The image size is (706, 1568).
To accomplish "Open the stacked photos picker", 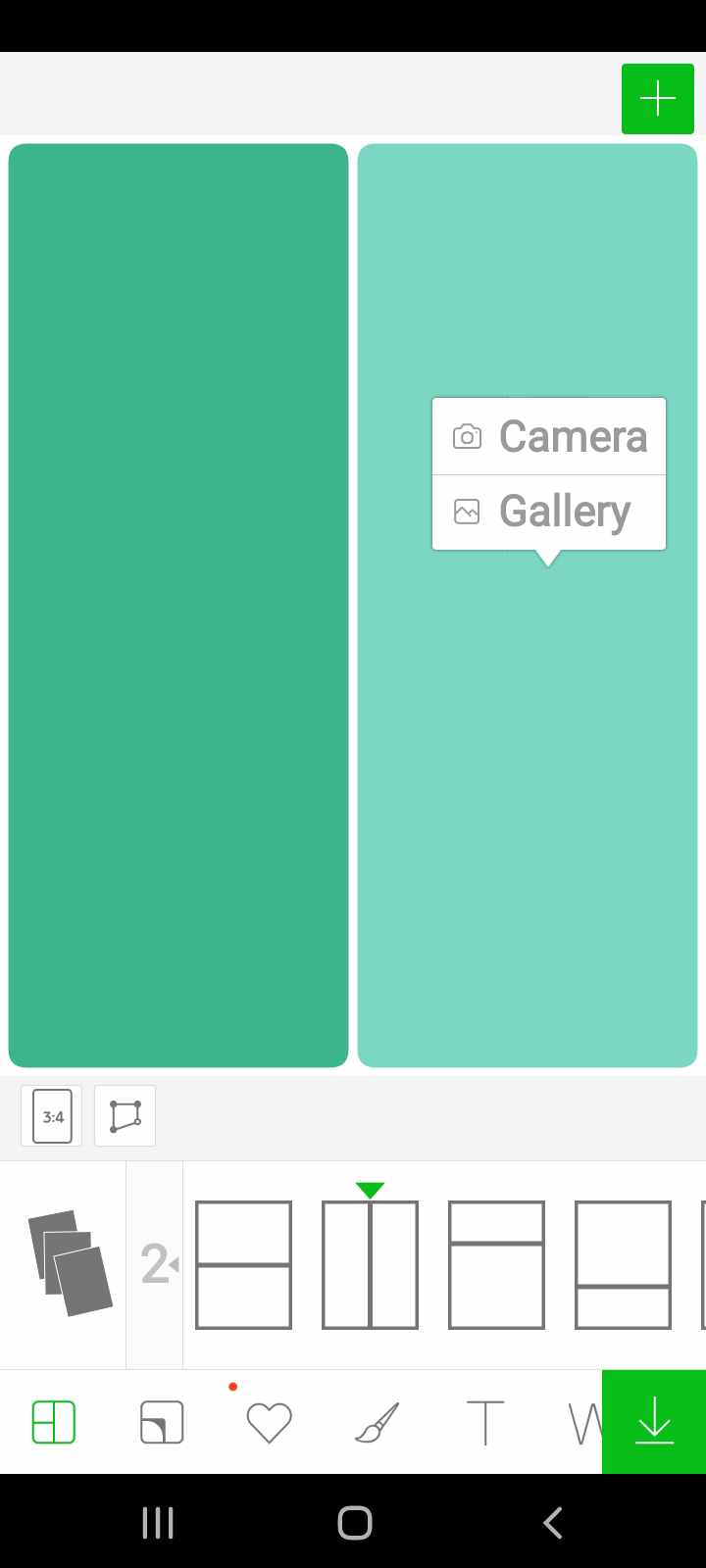I will point(70,1263).
